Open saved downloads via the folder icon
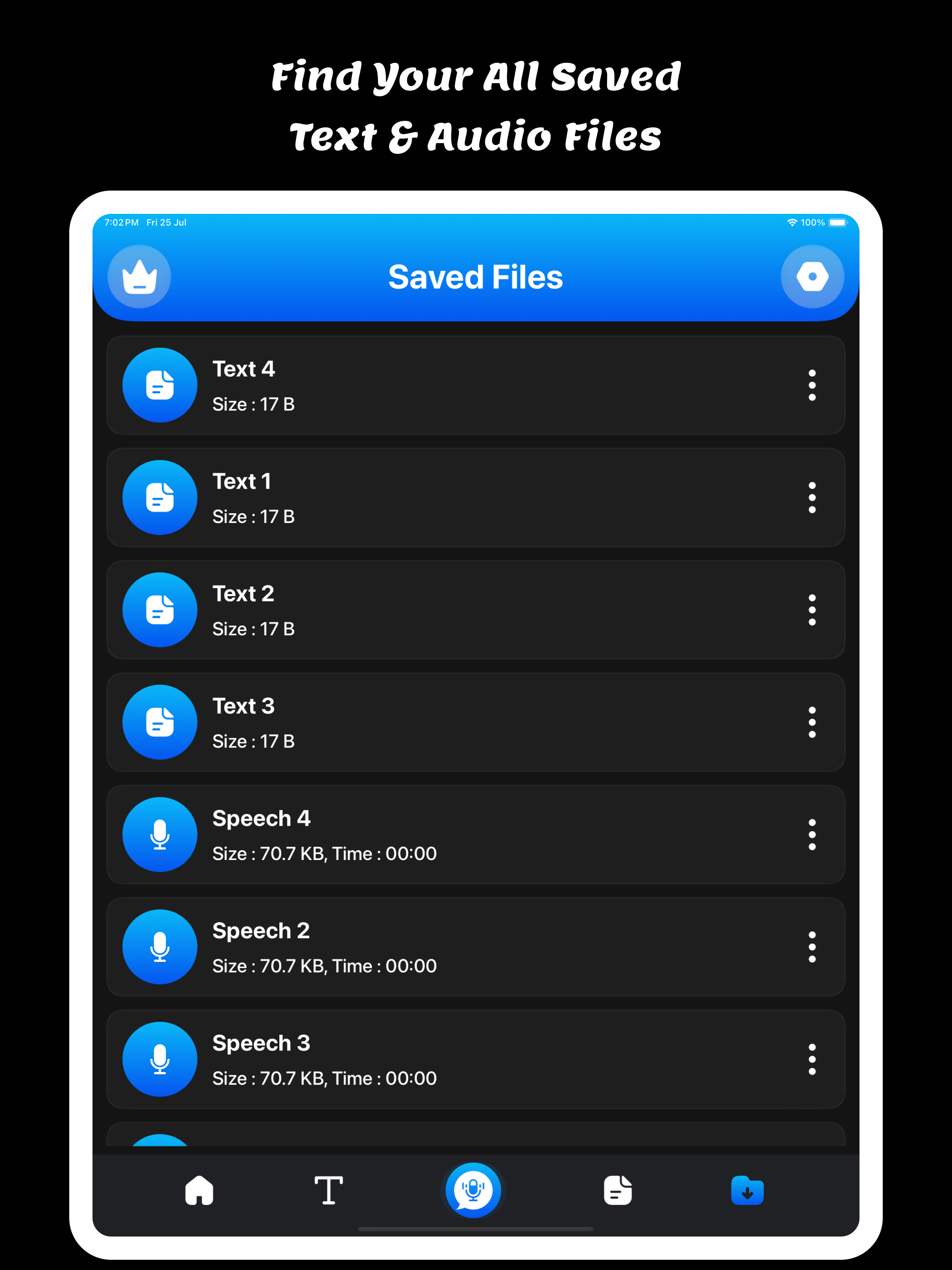Viewport: 952px width, 1270px height. pyautogui.click(x=747, y=1190)
